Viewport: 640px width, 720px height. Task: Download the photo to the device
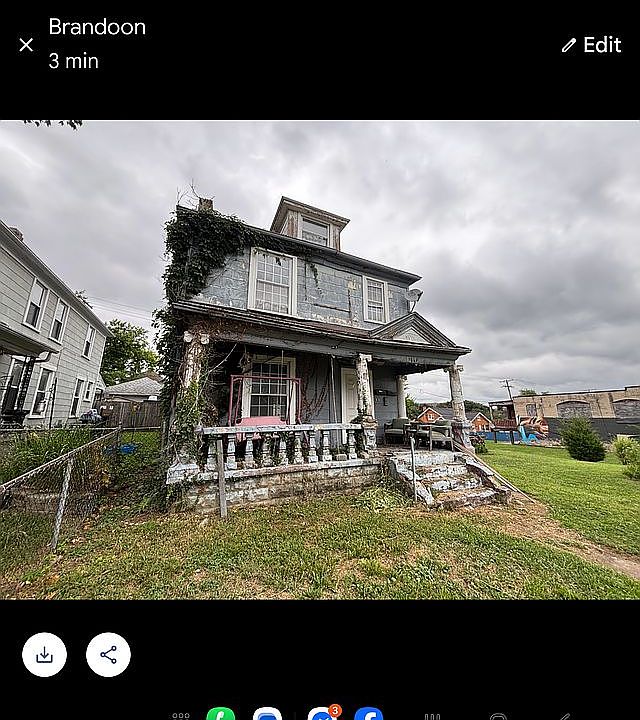[x=44, y=655]
